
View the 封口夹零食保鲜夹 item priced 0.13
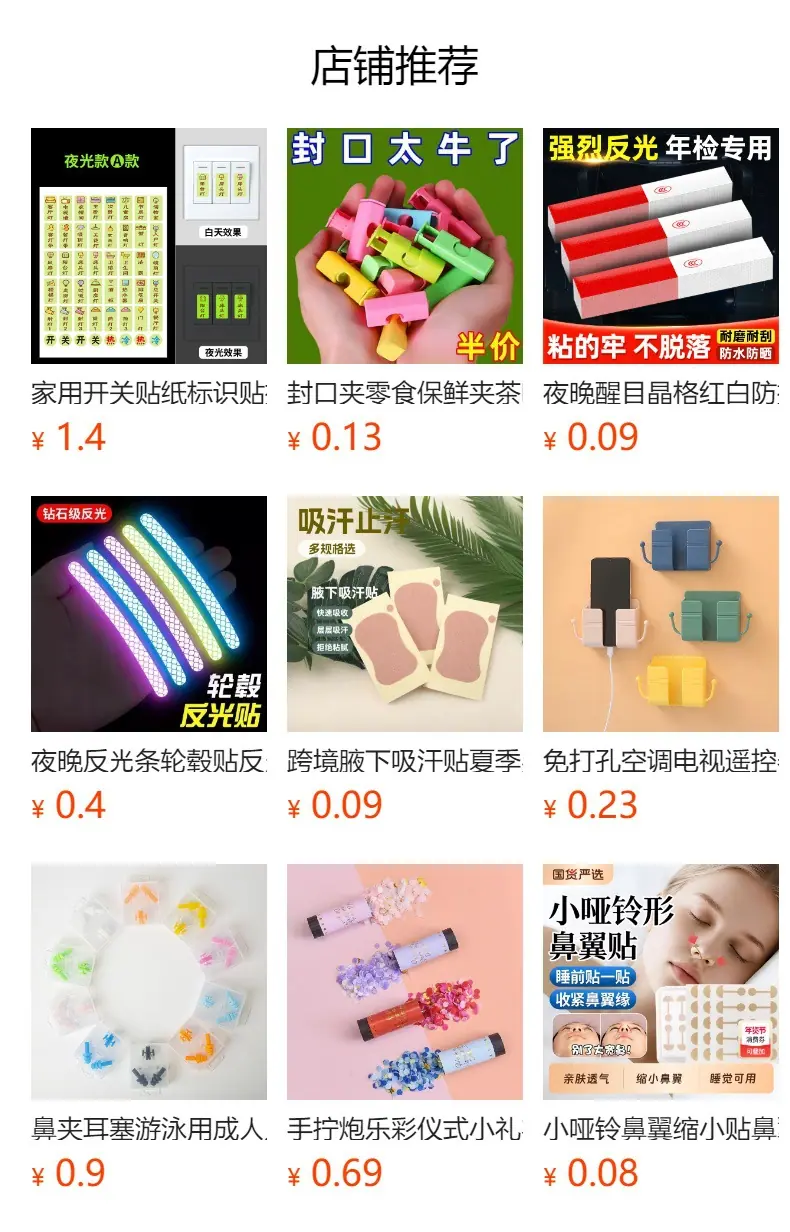coord(405,291)
